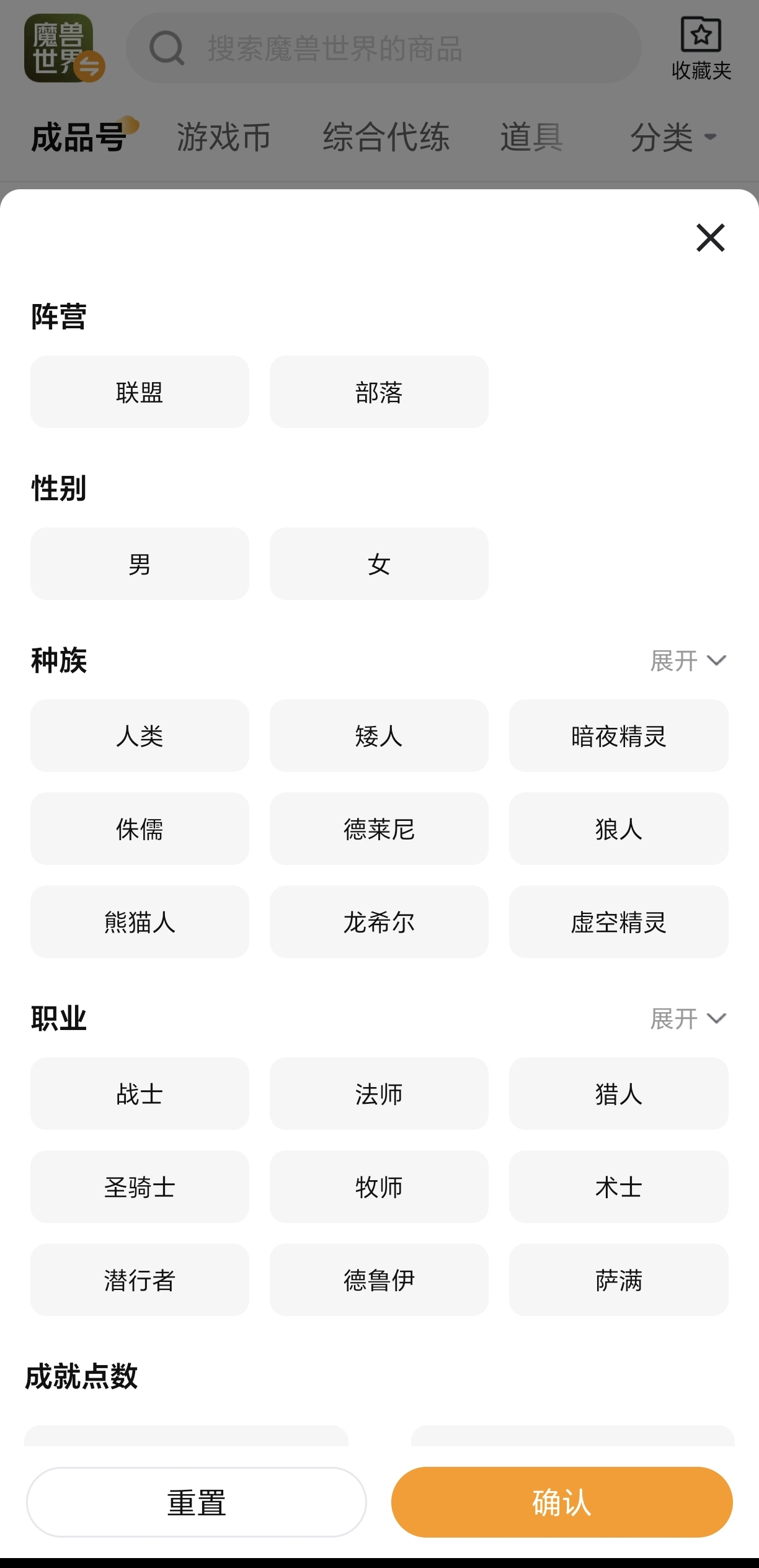Select 暗夜精灵 race
The width and height of the screenshot is (759, 1568).
click(618, 736)
